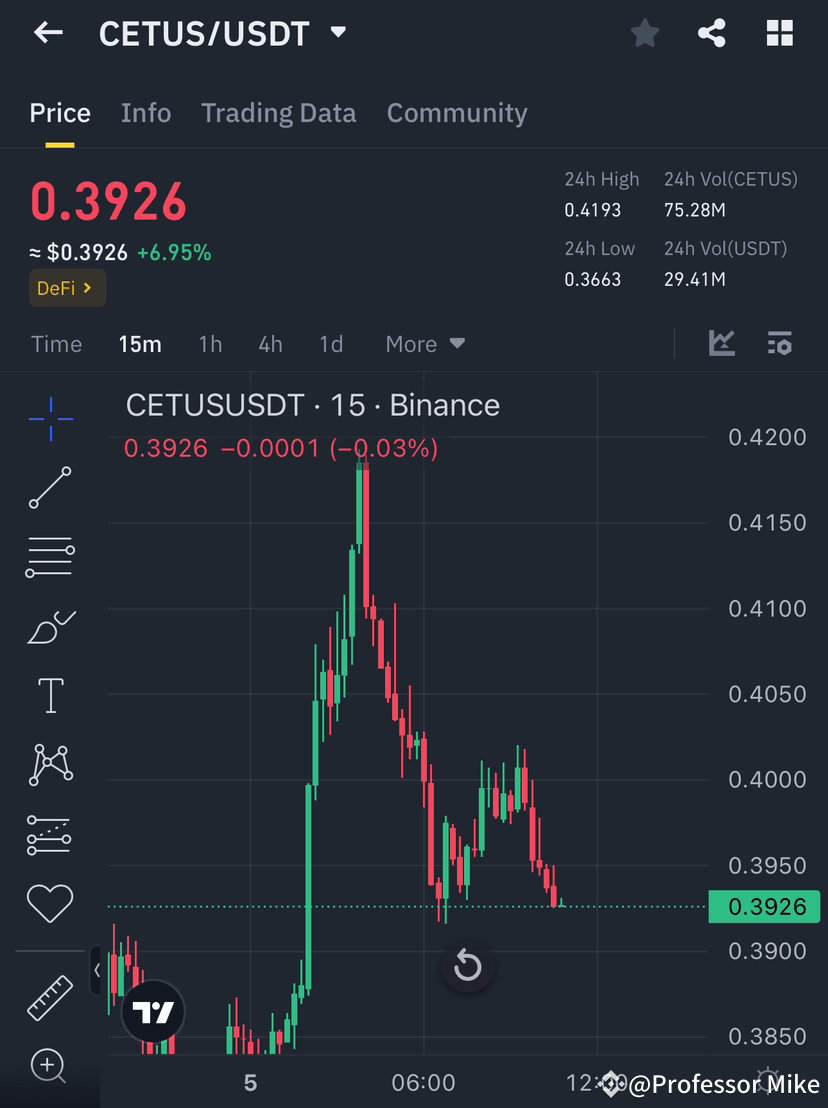Select the XABCD pattern tool
828x1108 pixels.
point(50,763)
